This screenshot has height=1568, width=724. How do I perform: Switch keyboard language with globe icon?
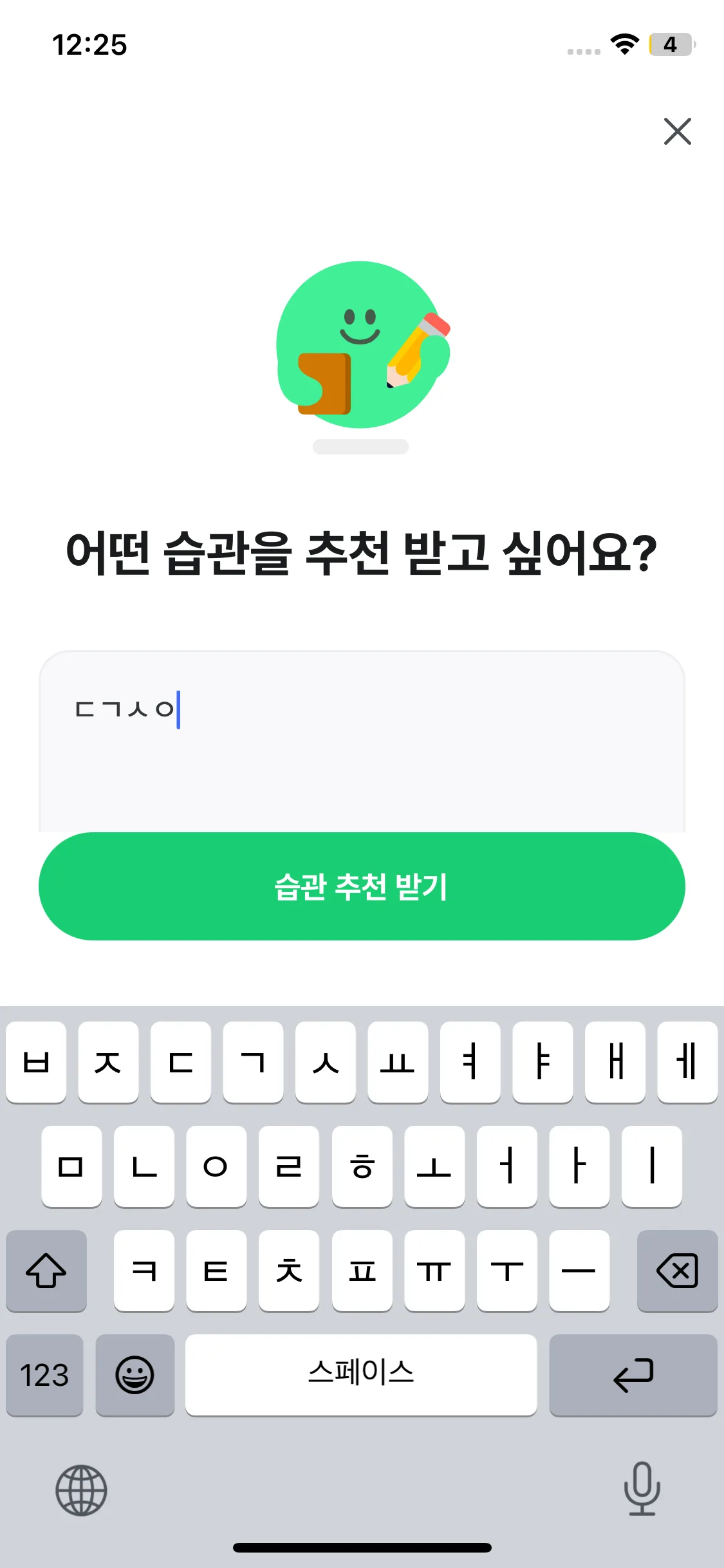(81, 1490)
